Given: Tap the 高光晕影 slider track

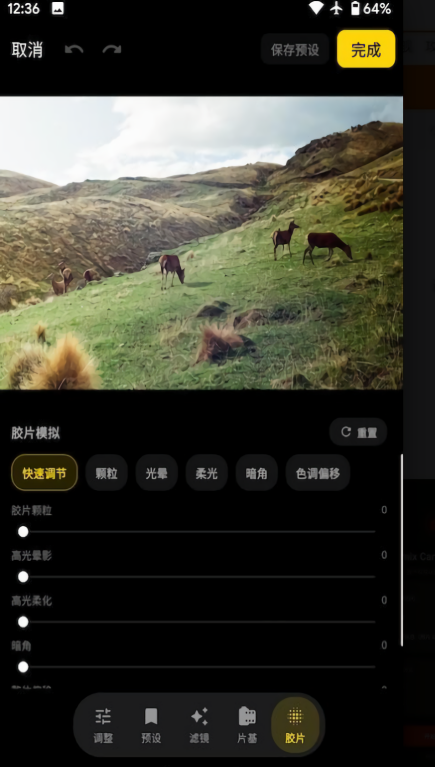Looking at the screenshot, I should pos(199,577).
